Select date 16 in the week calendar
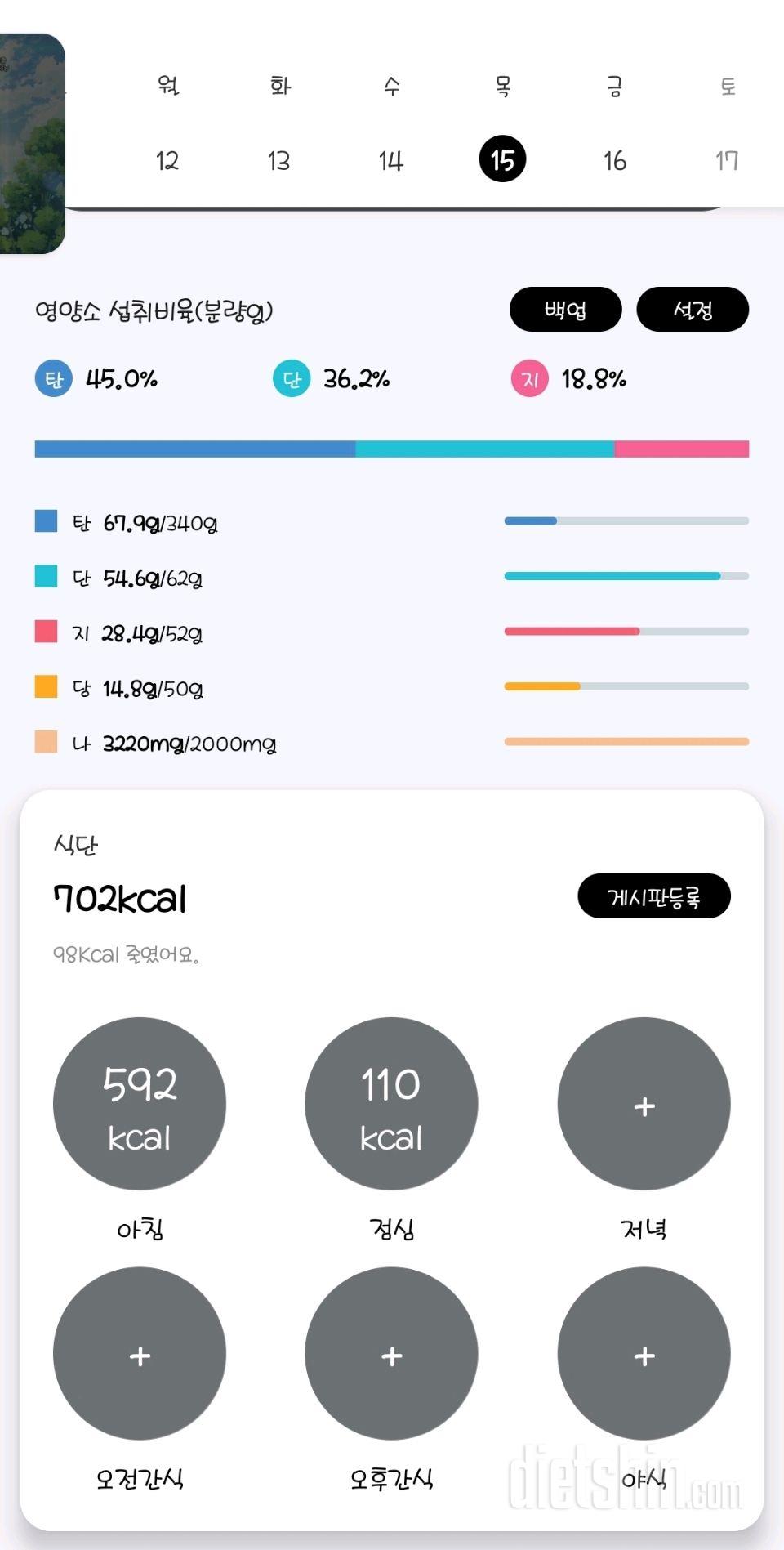 (x=615, y=160)
